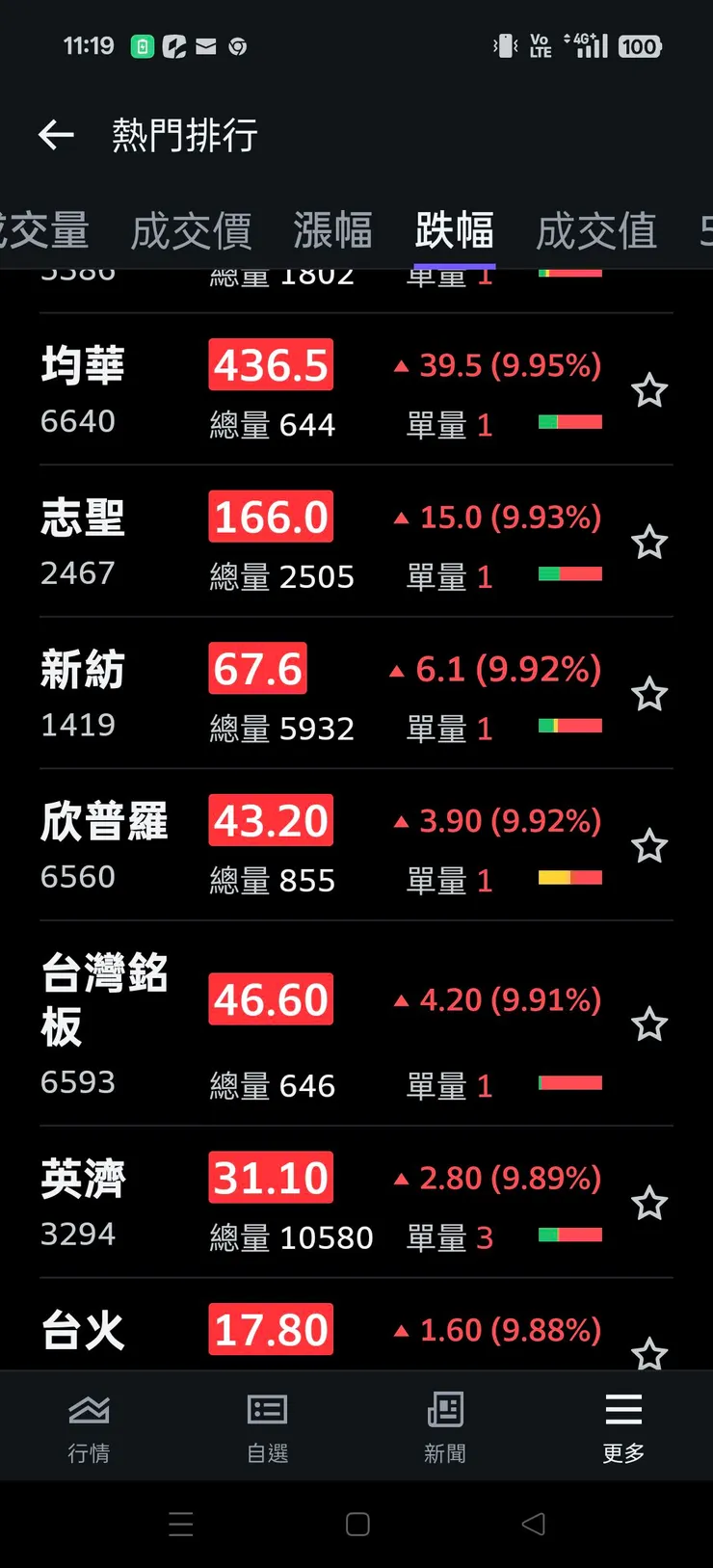Toggle the favorite star for 均華
Image resolution: width=713 pixels, height=1568 pixels.
pos(649,391)
